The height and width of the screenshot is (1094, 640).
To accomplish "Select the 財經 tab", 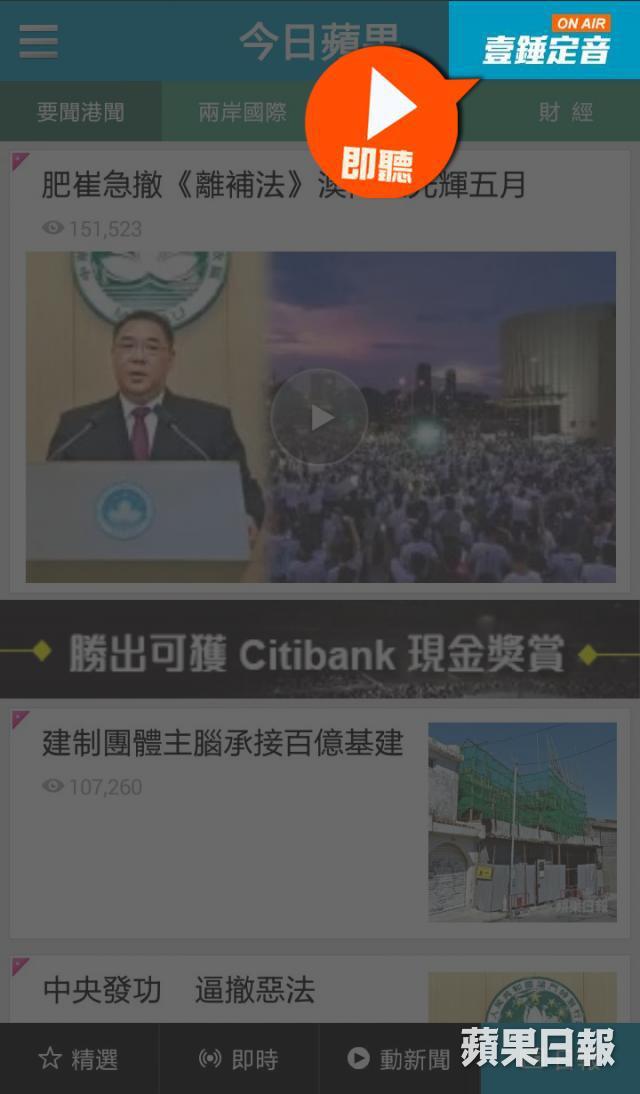I will click(x=566, y=112).
